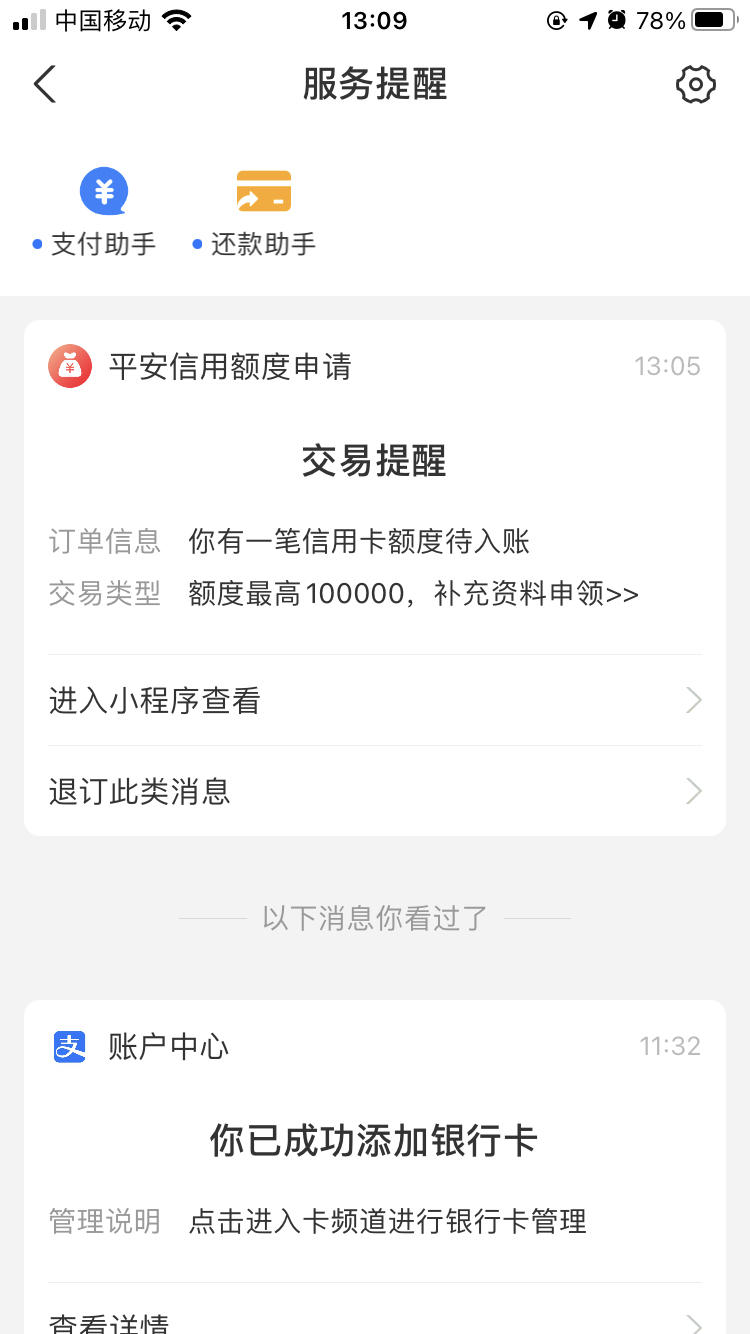This screenshot has width=750, height=1334.
Task: Open 还款助手 repayment assistant
Action: point(257,213)
